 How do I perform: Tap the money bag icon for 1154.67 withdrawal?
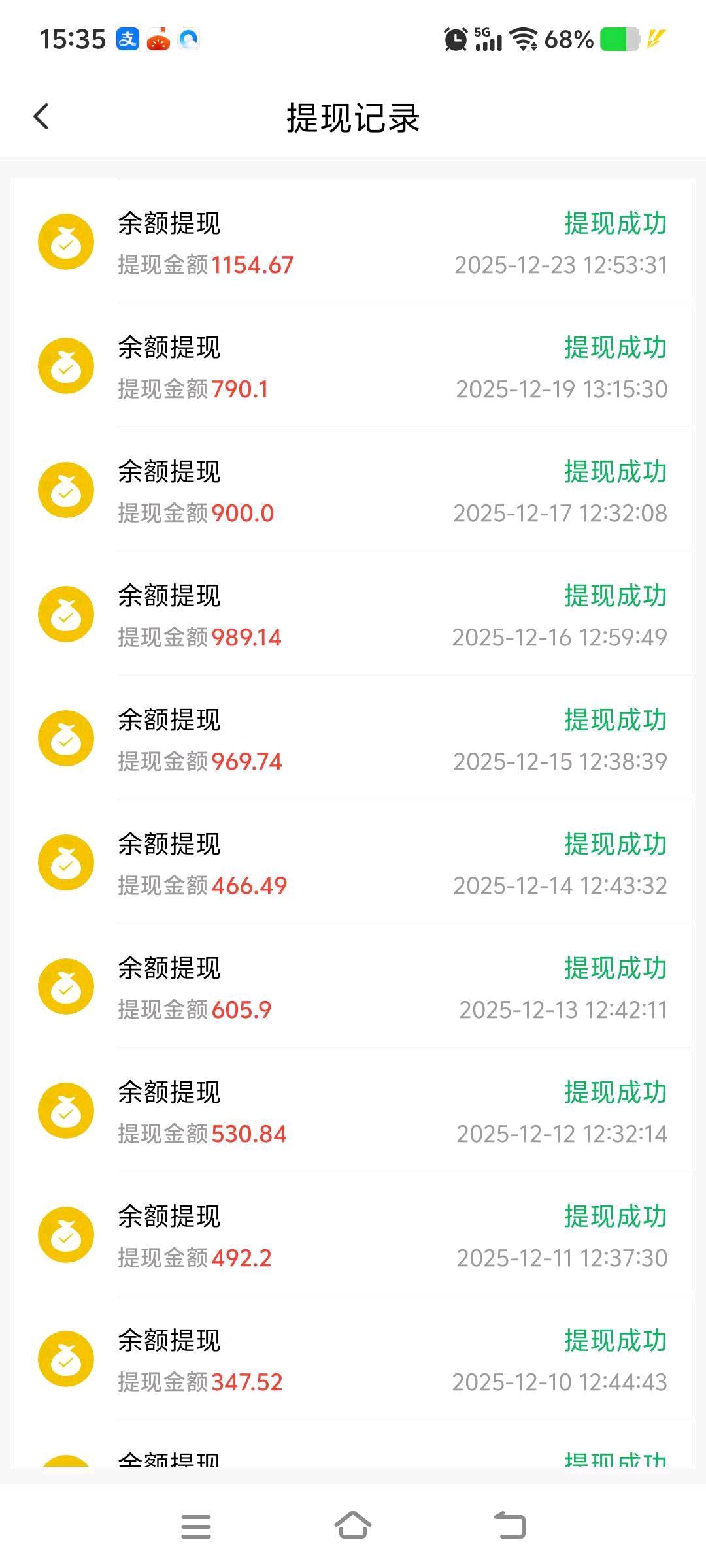(66, 242)
